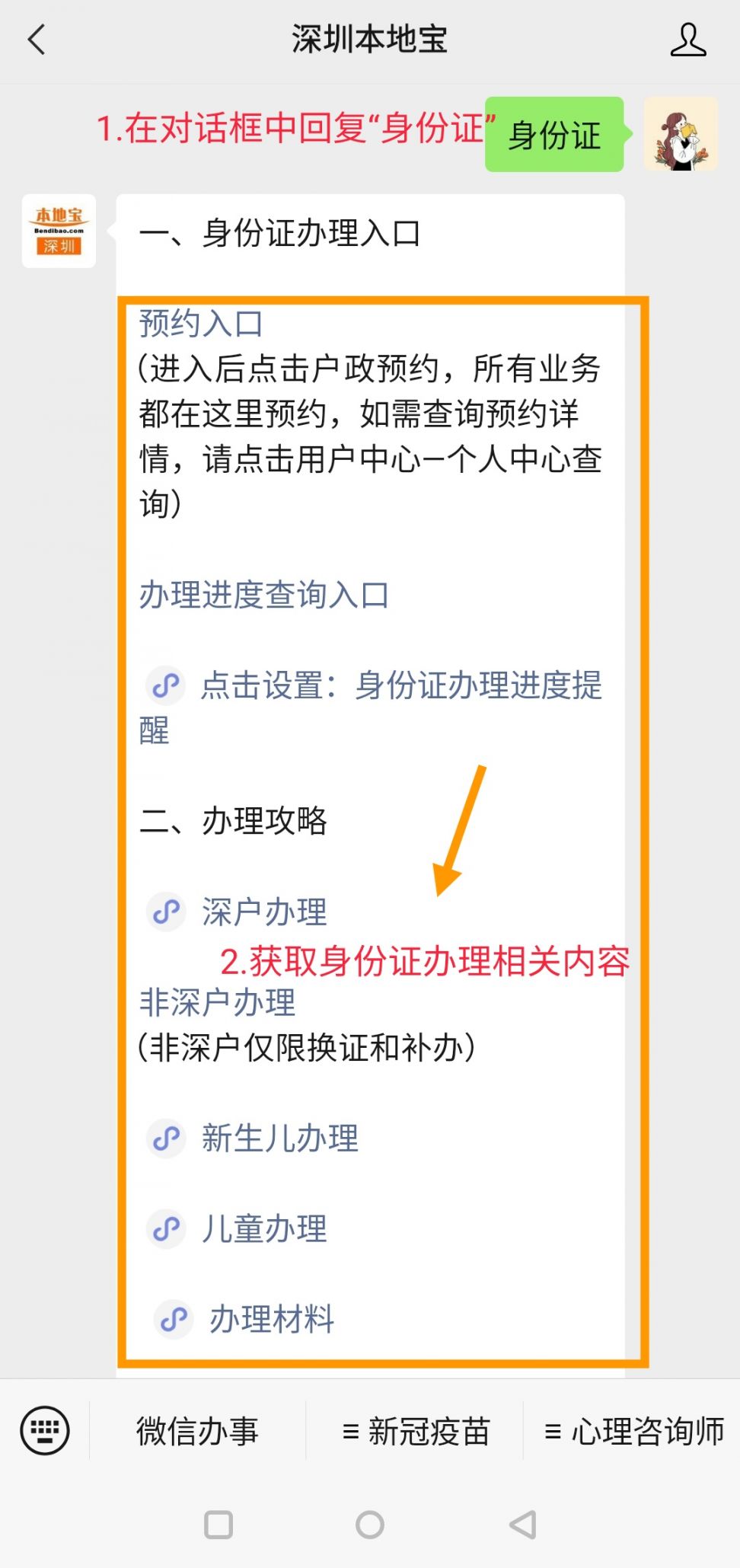This screenshot has width=740, height=1568.
Task: Open the 预约入口 link
Action: (x=201, y=324)
